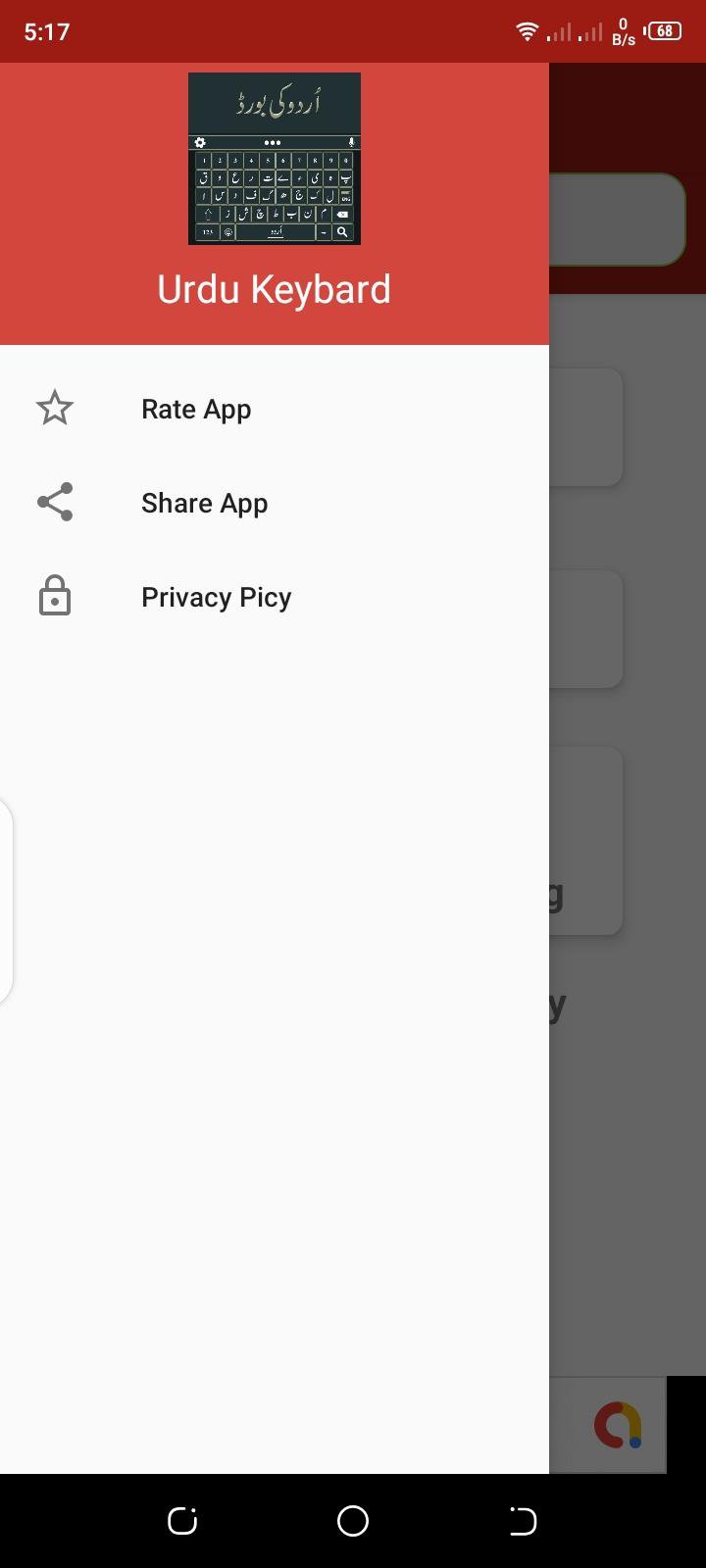Open the Privacy Picy entry
706x1568 pixels.
tap(275, 597)
